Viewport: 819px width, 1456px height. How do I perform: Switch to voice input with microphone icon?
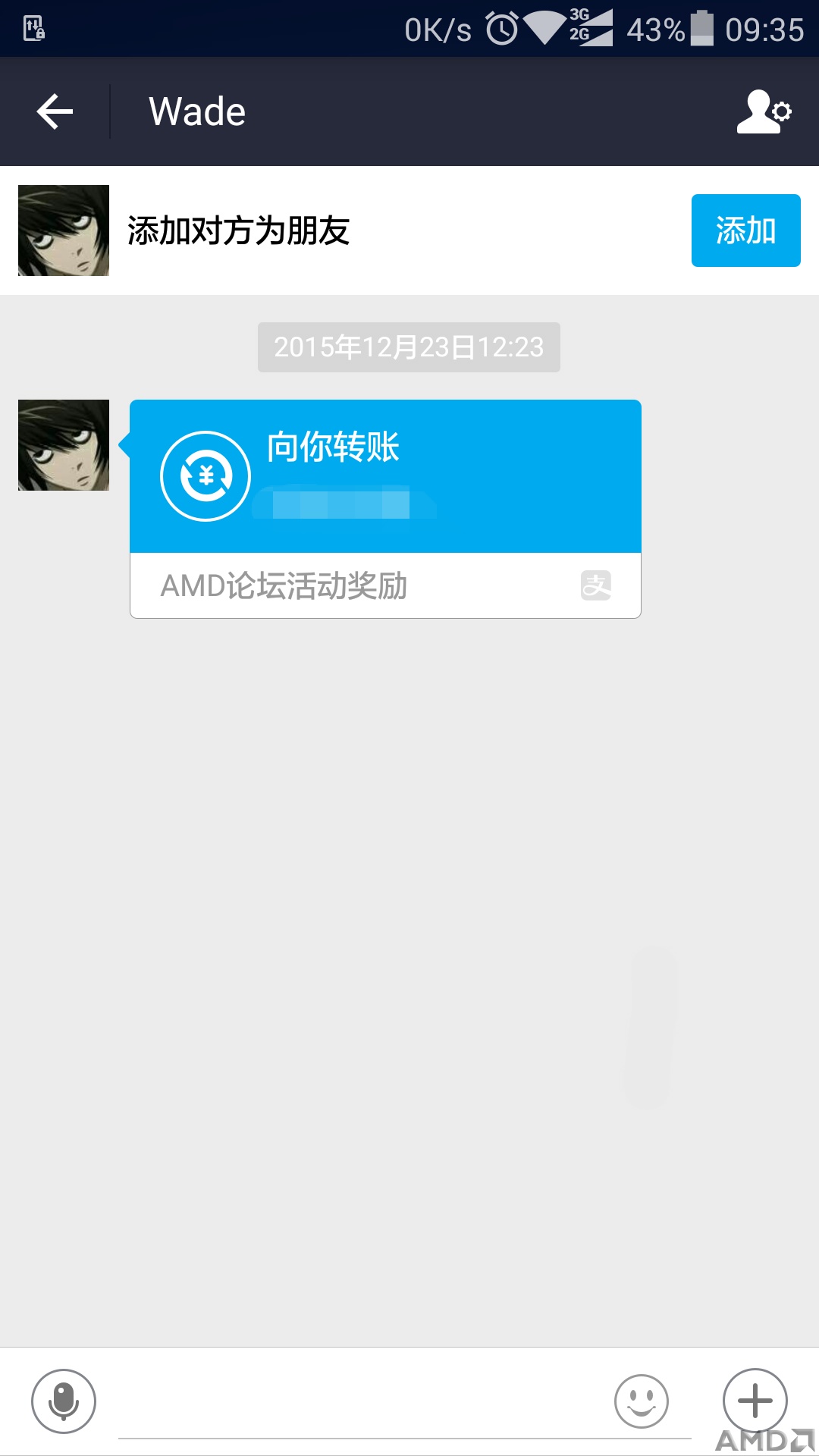click(x=64, y=1401)
